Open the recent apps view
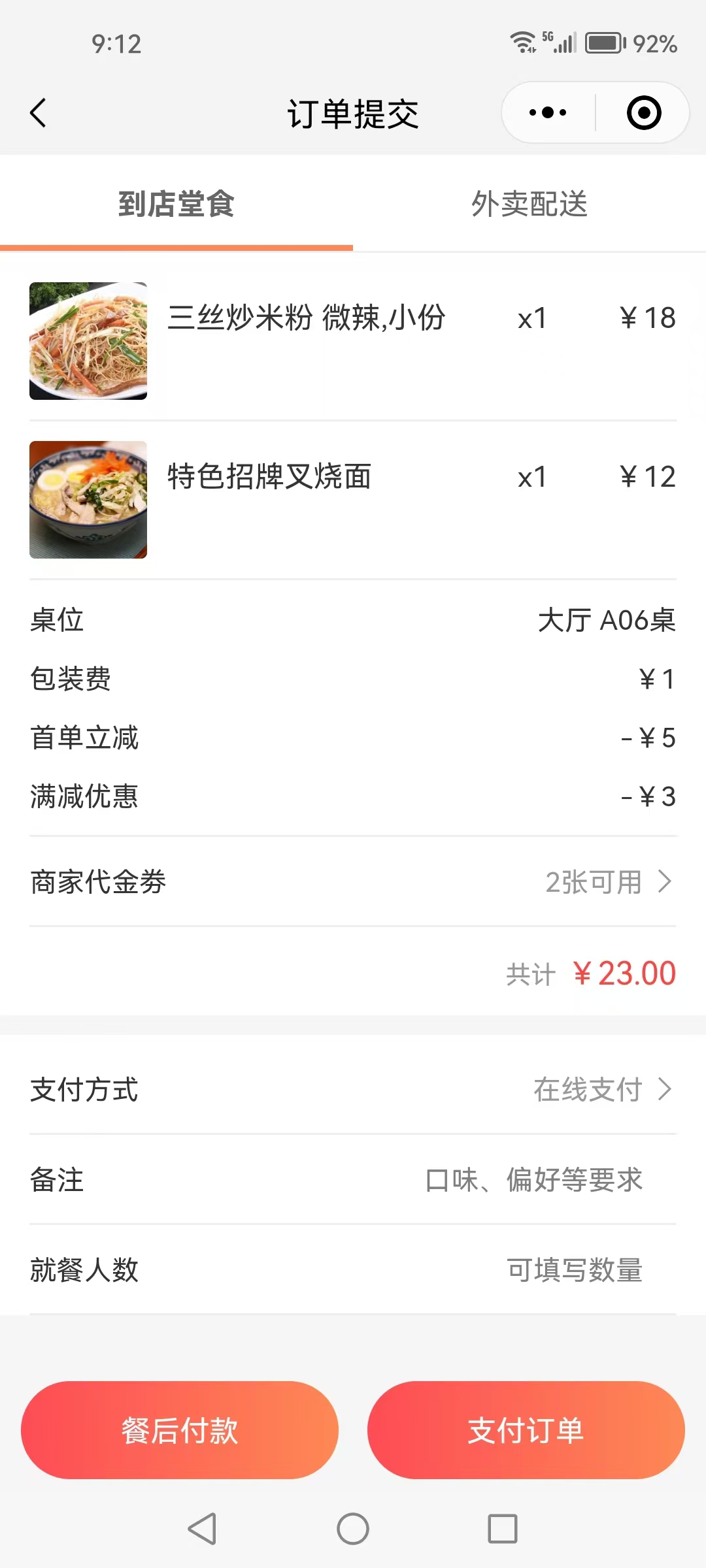Image resolution: width=706 pixels, height=1568 pixels. 503,1529
